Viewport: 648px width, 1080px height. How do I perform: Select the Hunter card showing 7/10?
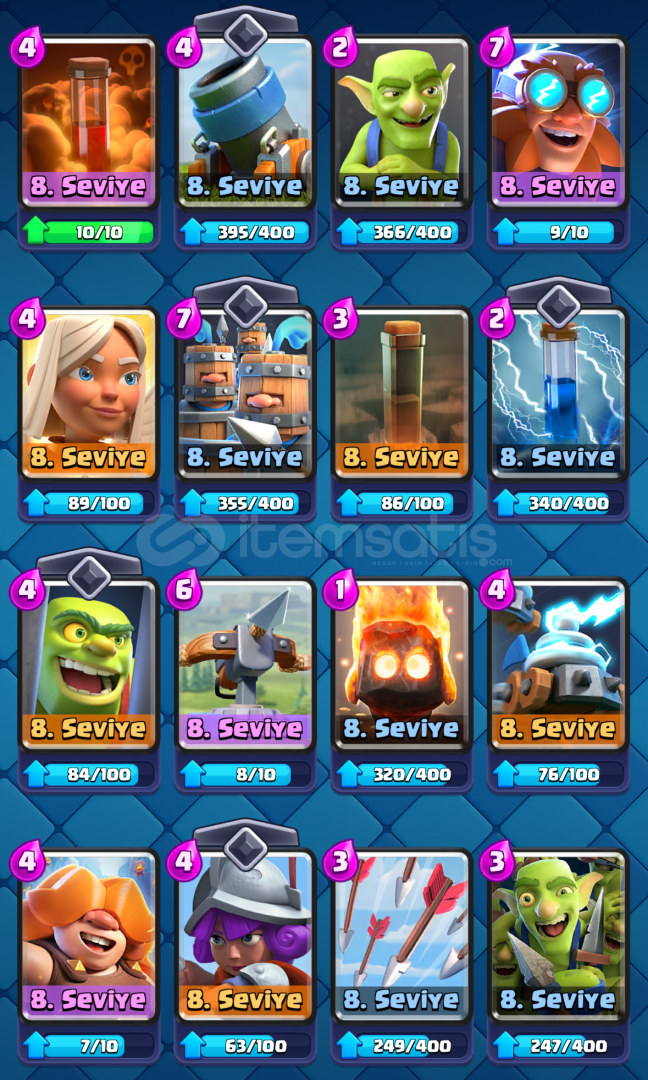[x=90, y=937]
